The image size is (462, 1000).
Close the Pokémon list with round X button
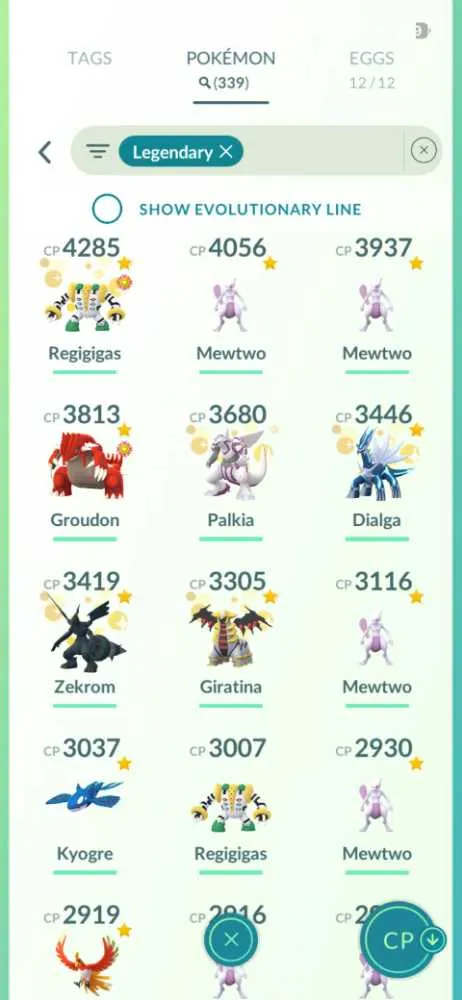231,939
